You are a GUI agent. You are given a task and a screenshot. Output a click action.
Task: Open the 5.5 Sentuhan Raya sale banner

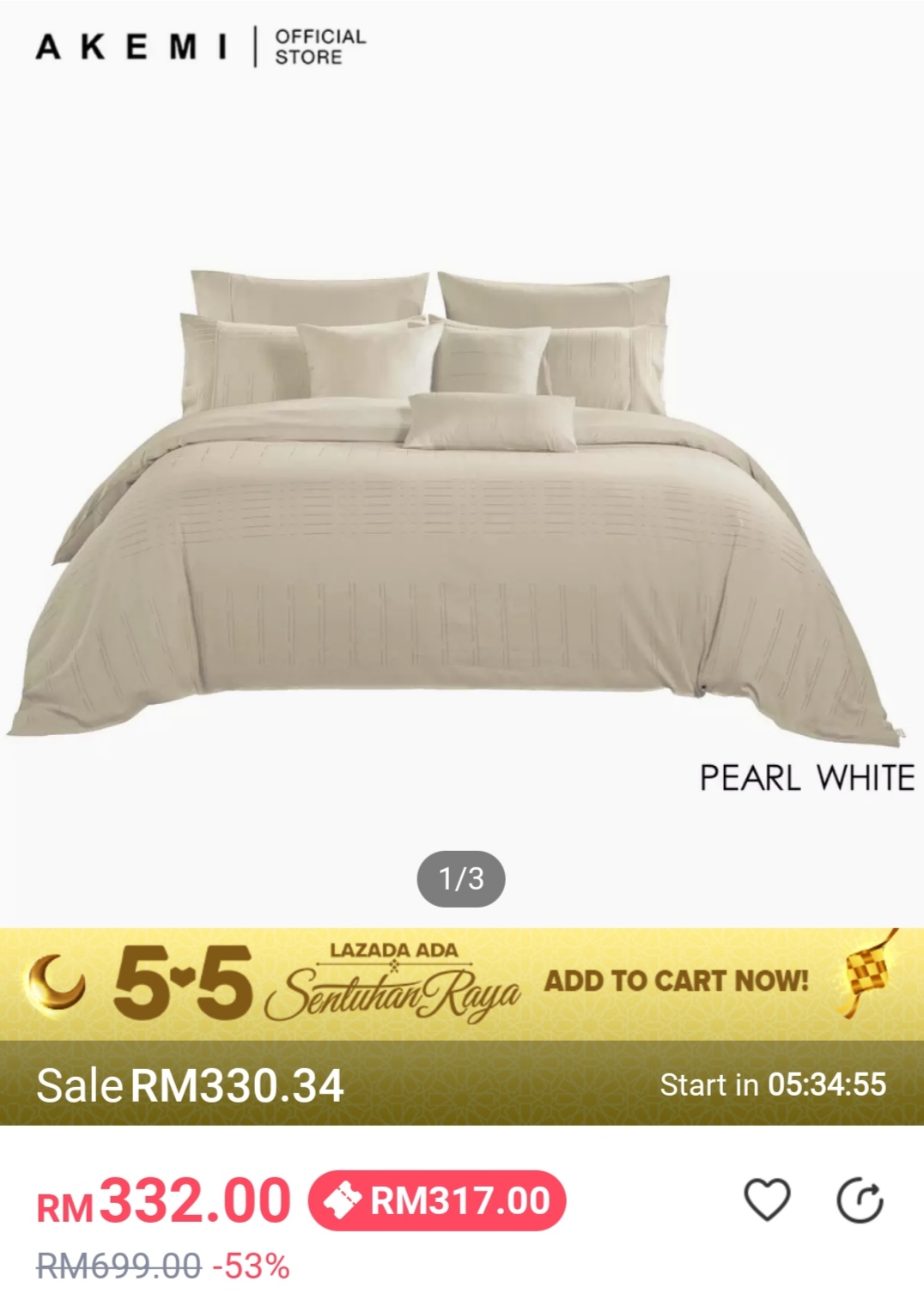[462, 984]
